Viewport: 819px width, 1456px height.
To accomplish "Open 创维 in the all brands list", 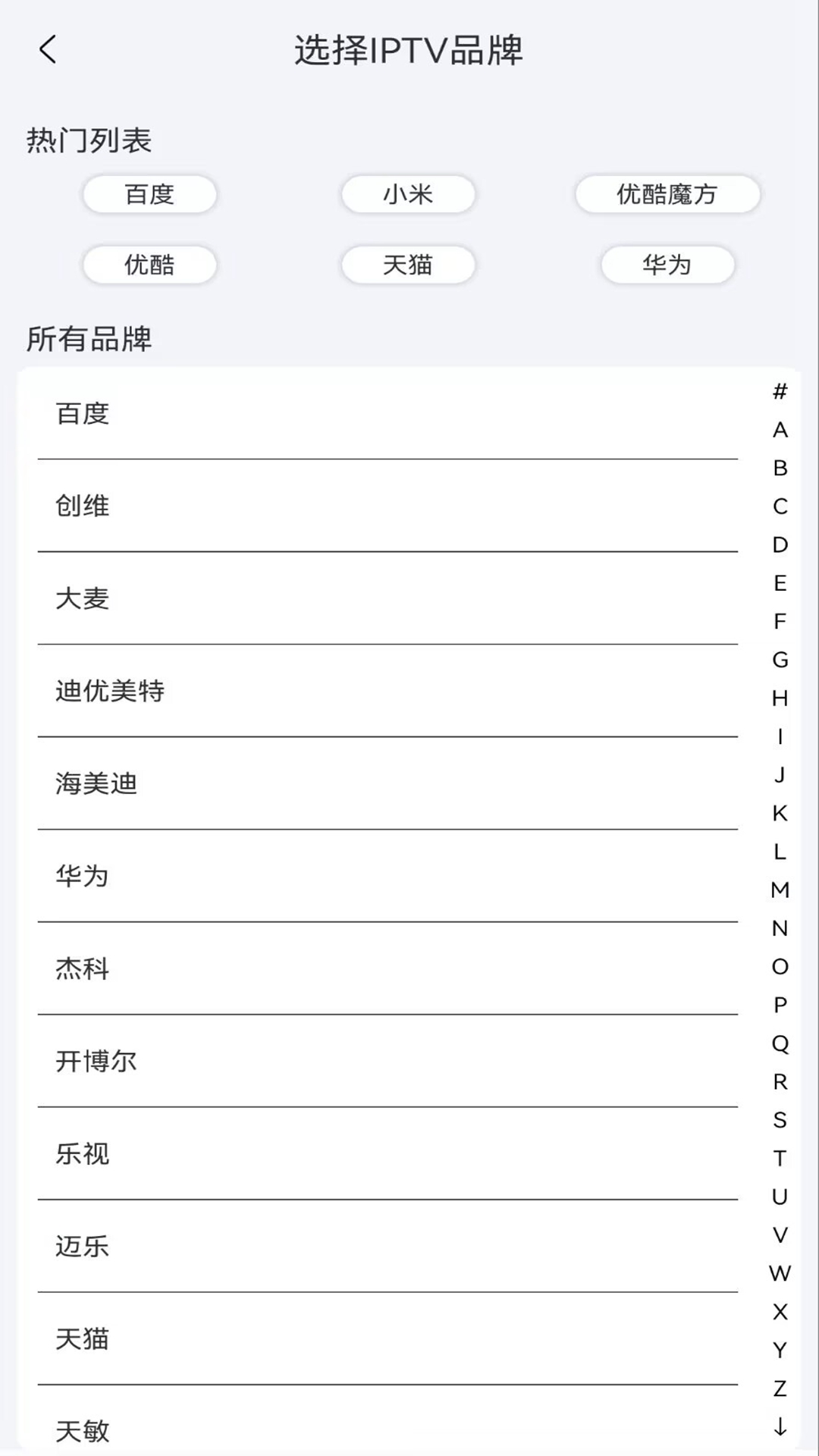I will [388, 506].
